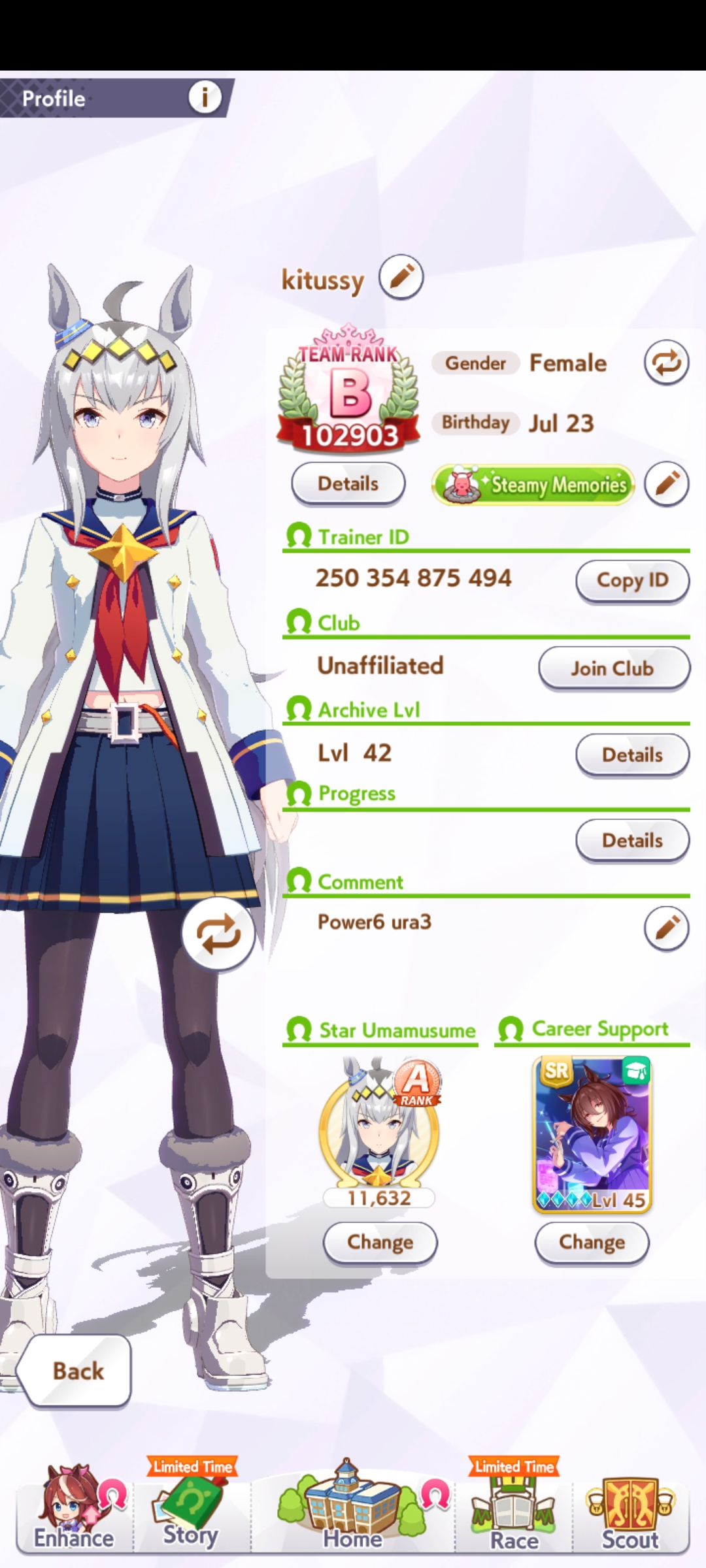The height and width of the screenshot is (1568, 706).
Task: Open Team Rank Details
Action: tap(348, 484)
